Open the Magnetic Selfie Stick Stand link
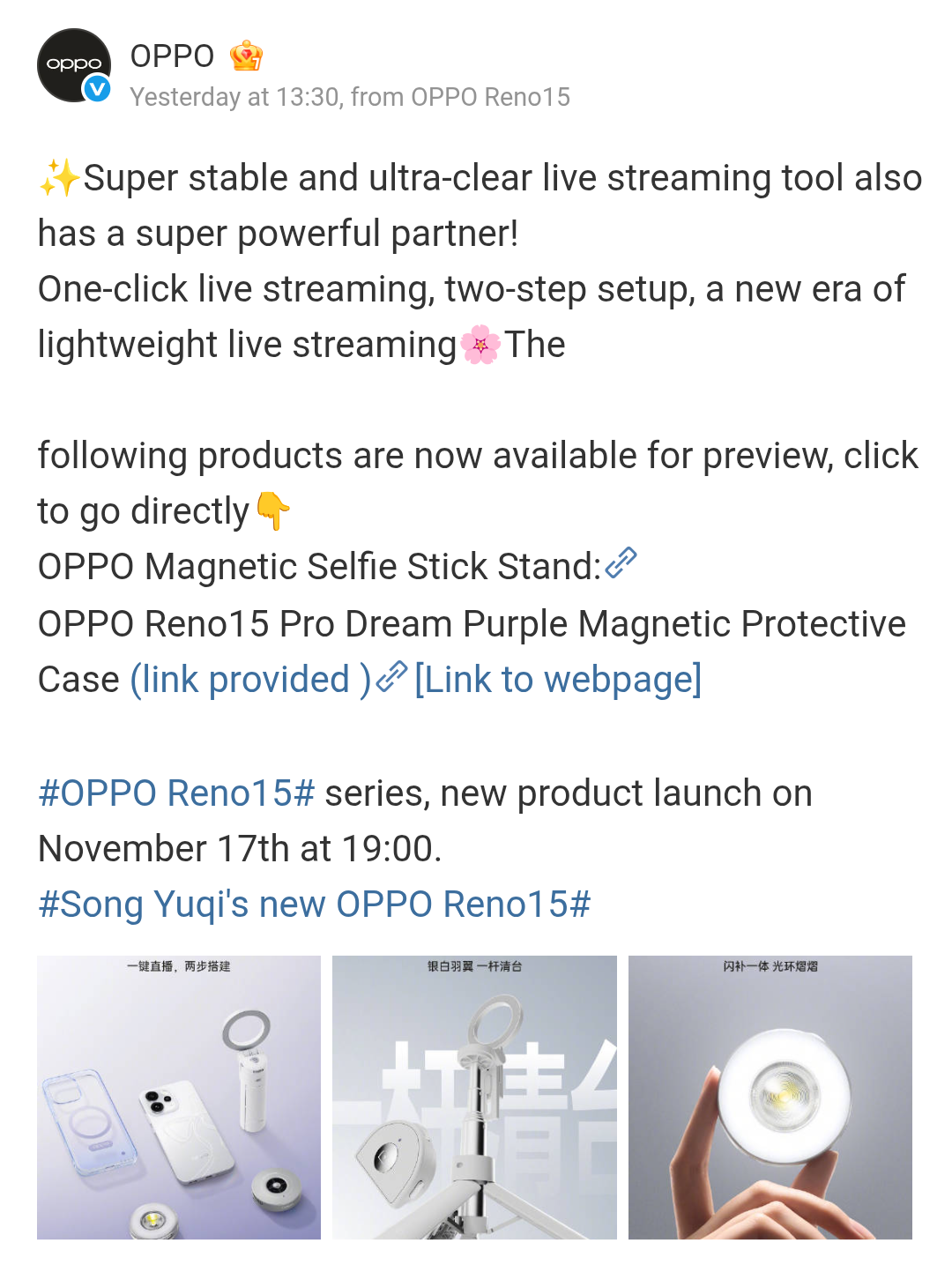This screenshot has width=952, height=1288. tap(621, 563)
